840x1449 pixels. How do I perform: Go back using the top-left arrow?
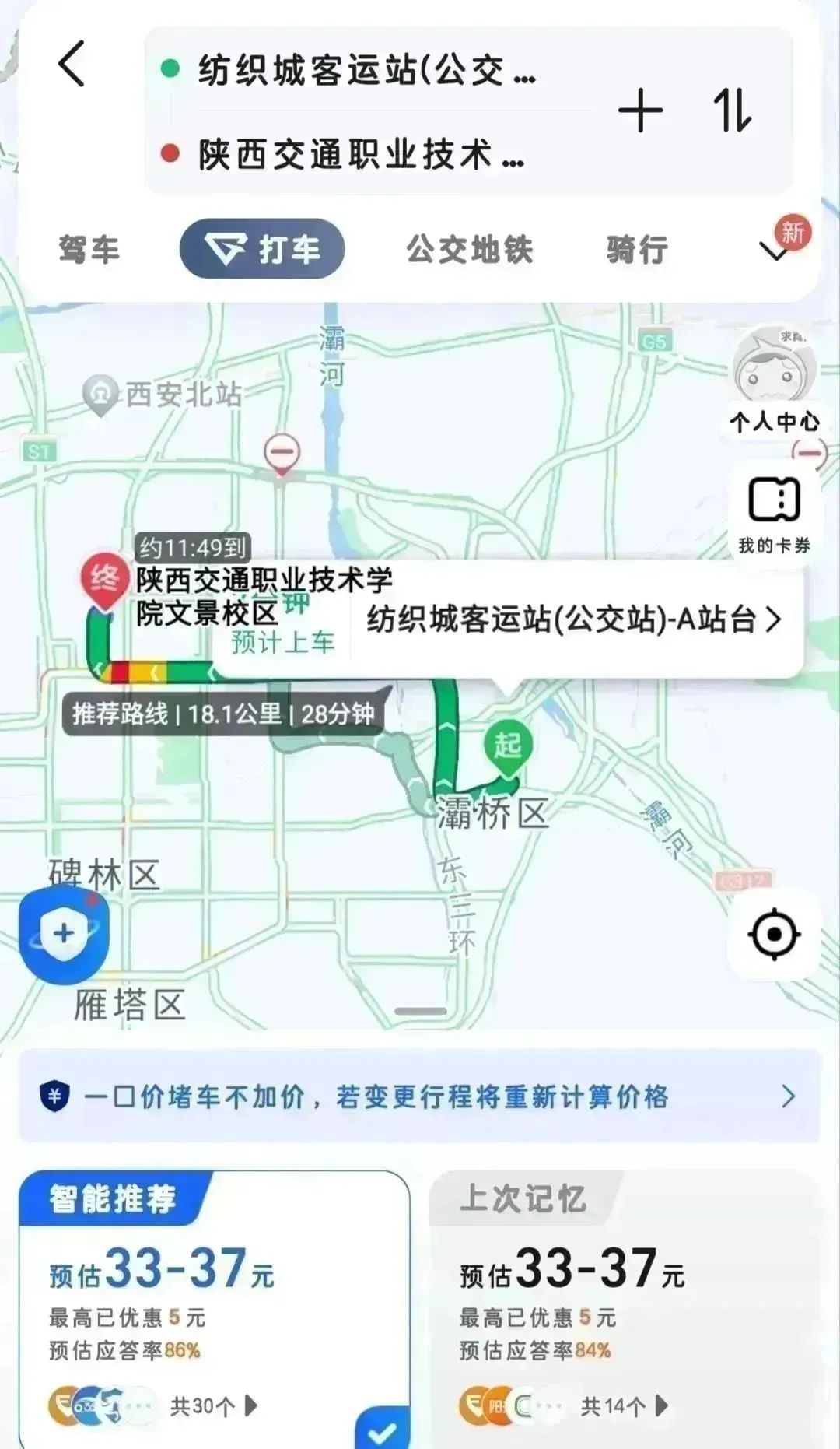72,64
